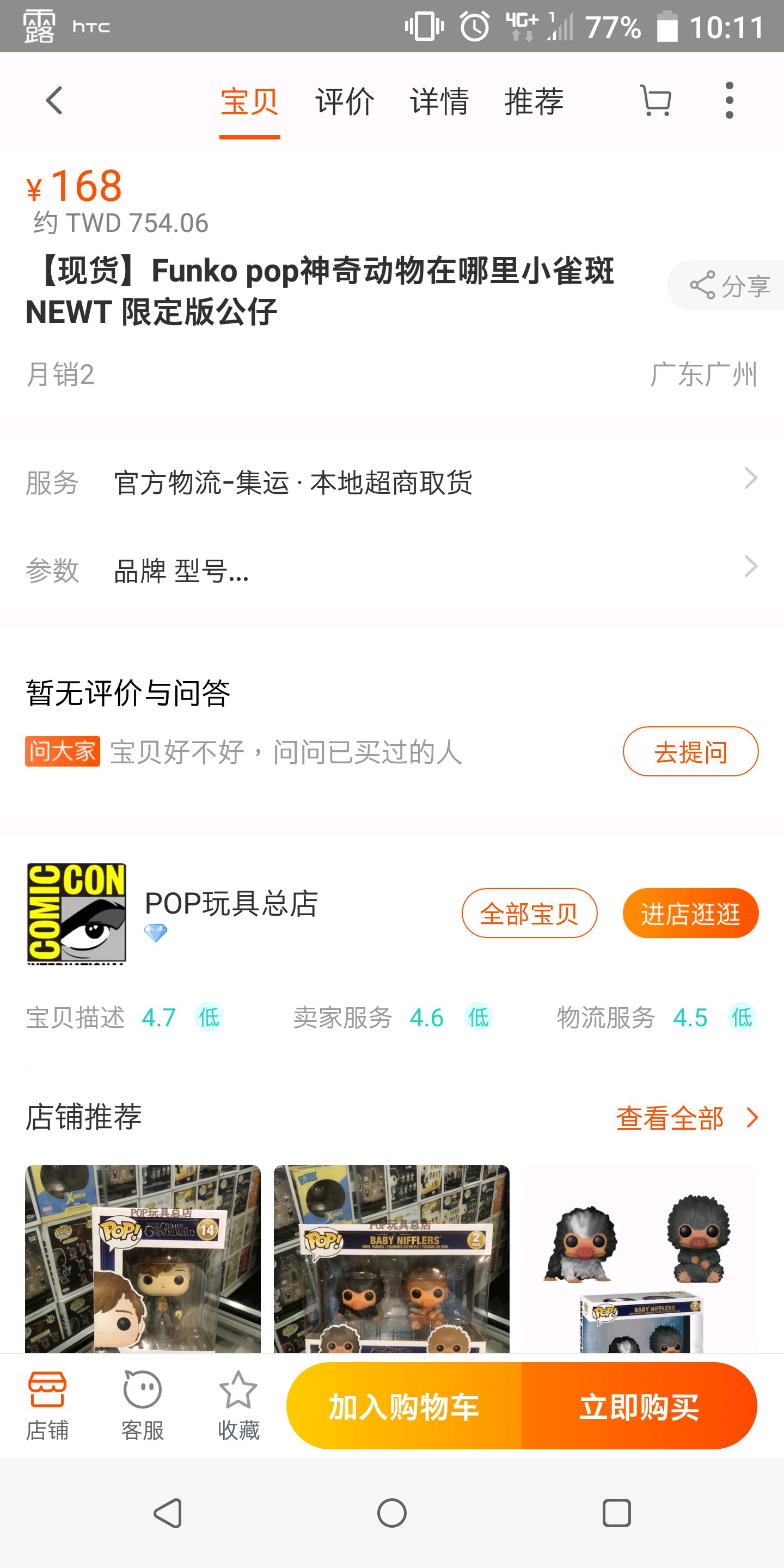Open the three-dot overflow menu
Viewport: 784px width, 1568px height.
point(729,100)
